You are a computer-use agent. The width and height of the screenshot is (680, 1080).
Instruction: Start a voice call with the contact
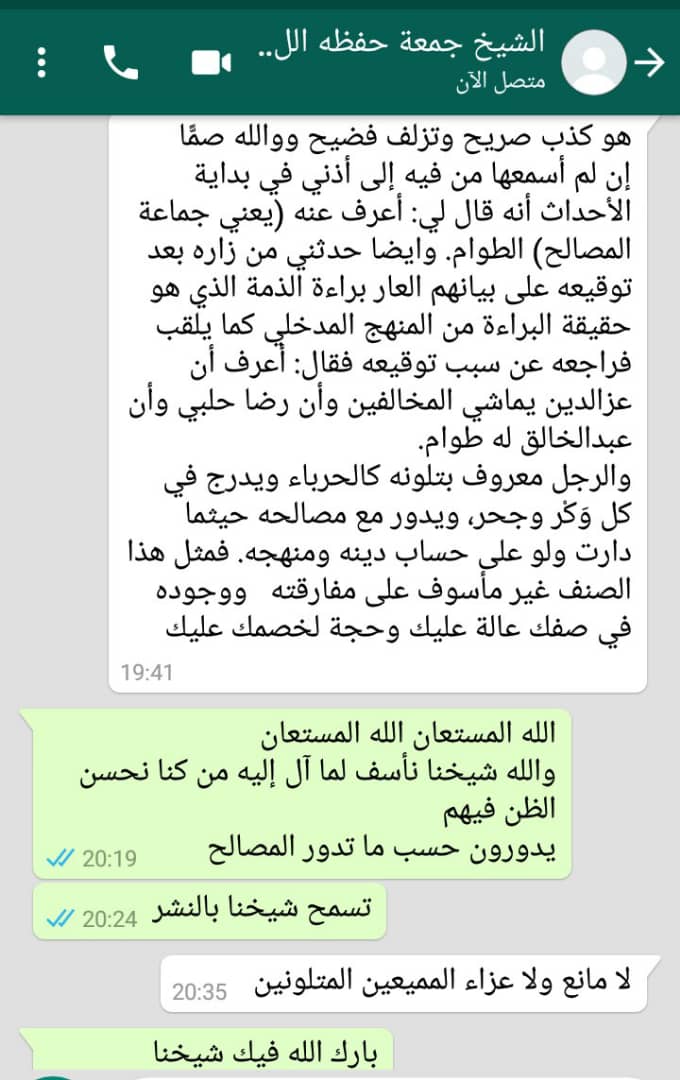coord(121,62)
